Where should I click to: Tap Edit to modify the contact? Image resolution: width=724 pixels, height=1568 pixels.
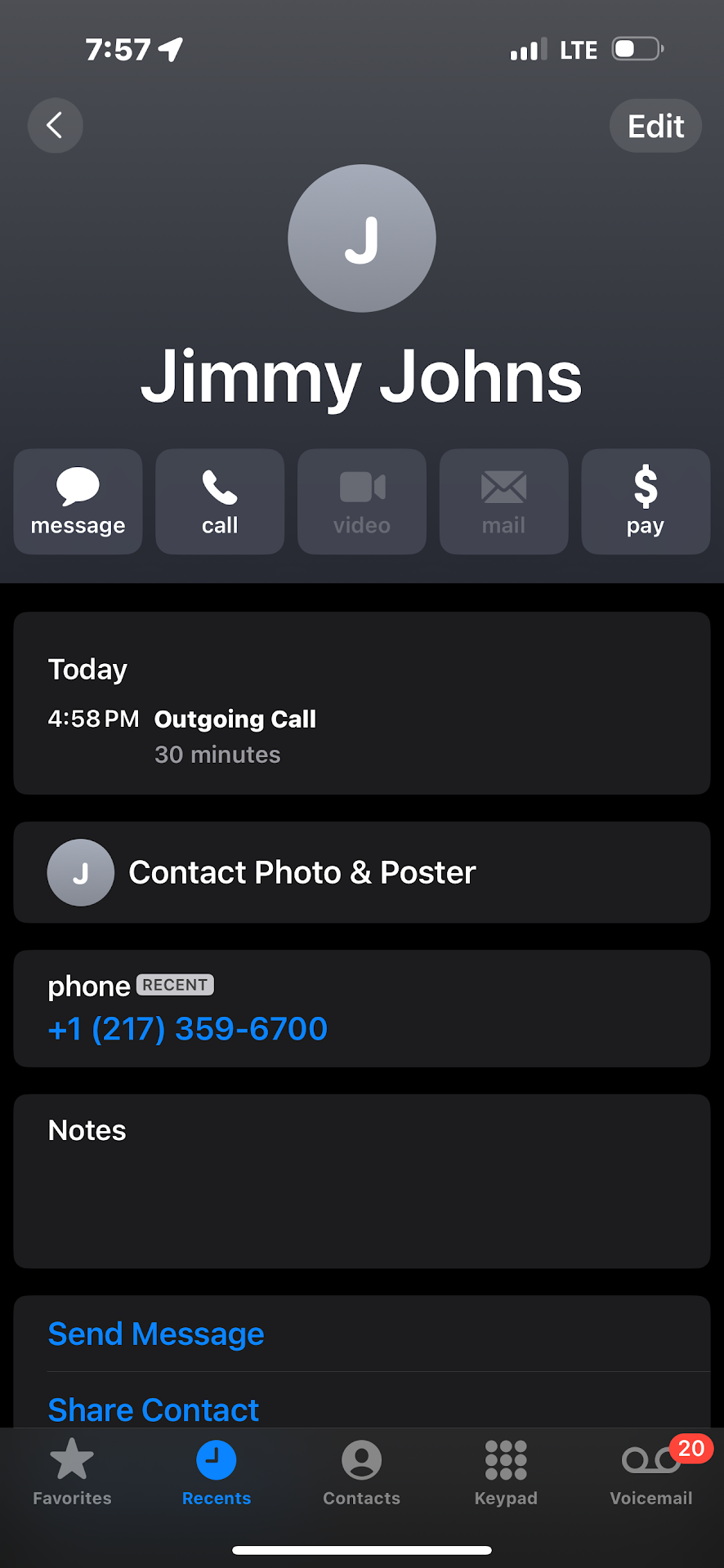pyautogui.click(x=655, y=126)
